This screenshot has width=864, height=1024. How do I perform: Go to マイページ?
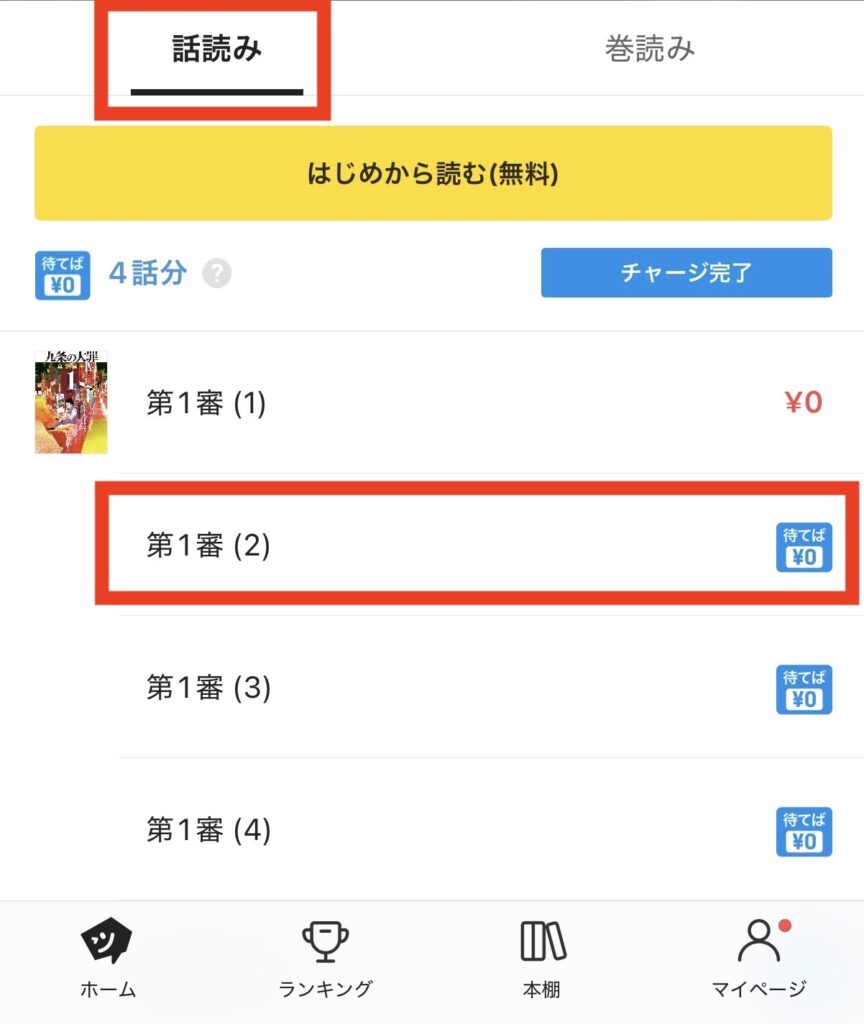759,960
